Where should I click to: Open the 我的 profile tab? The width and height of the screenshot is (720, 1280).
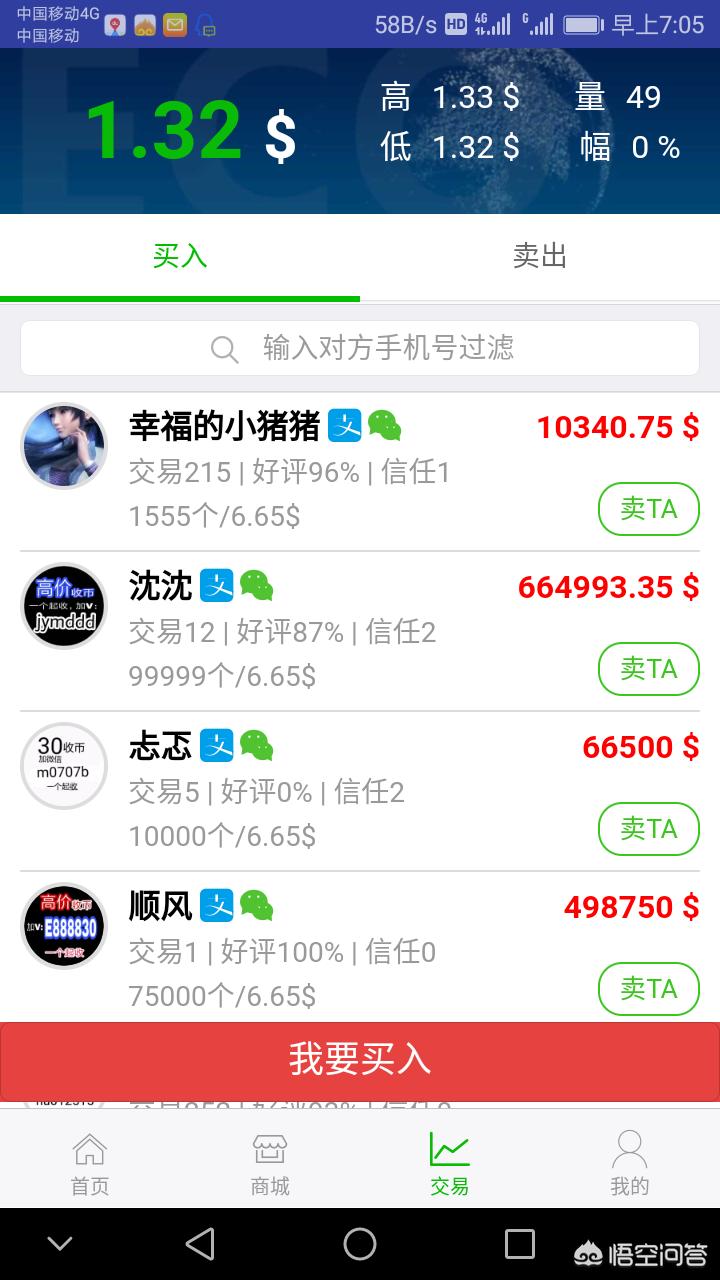click(x=630, y=1163)
